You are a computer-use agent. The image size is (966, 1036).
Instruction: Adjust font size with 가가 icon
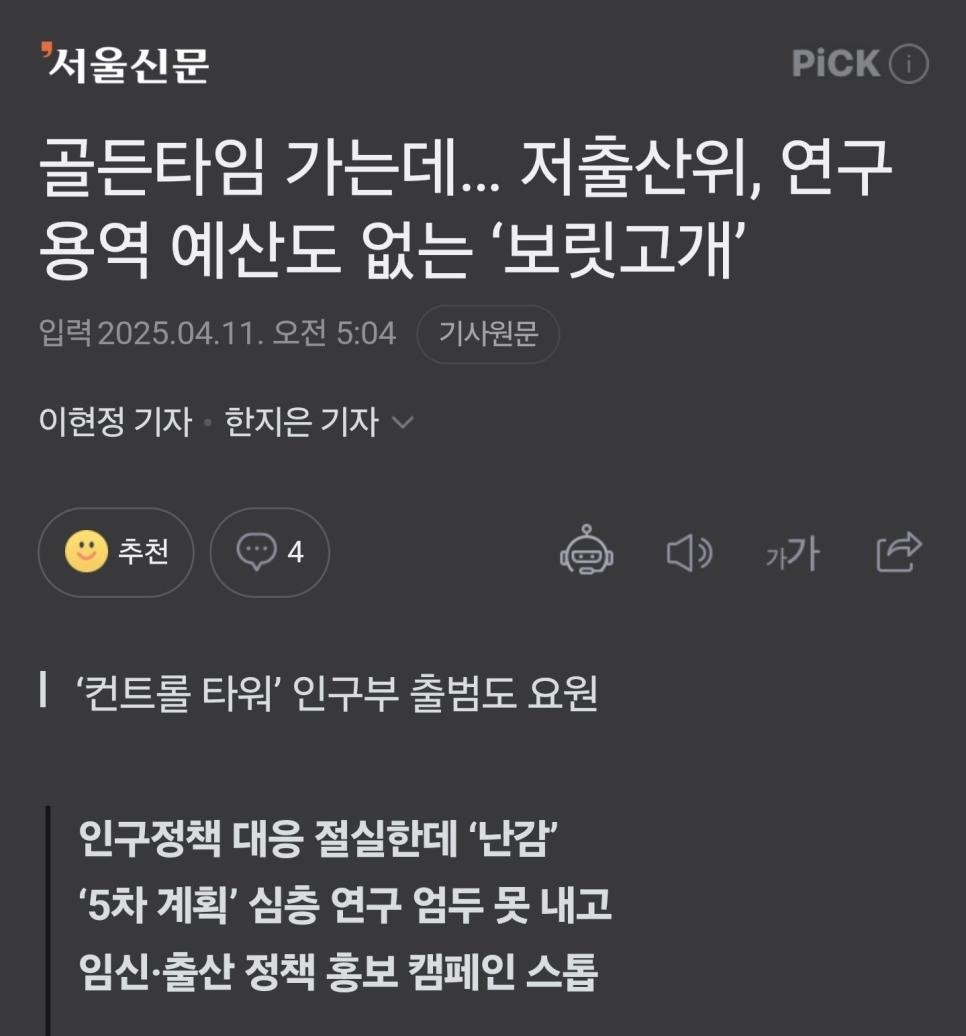click(x=792, y=552)
